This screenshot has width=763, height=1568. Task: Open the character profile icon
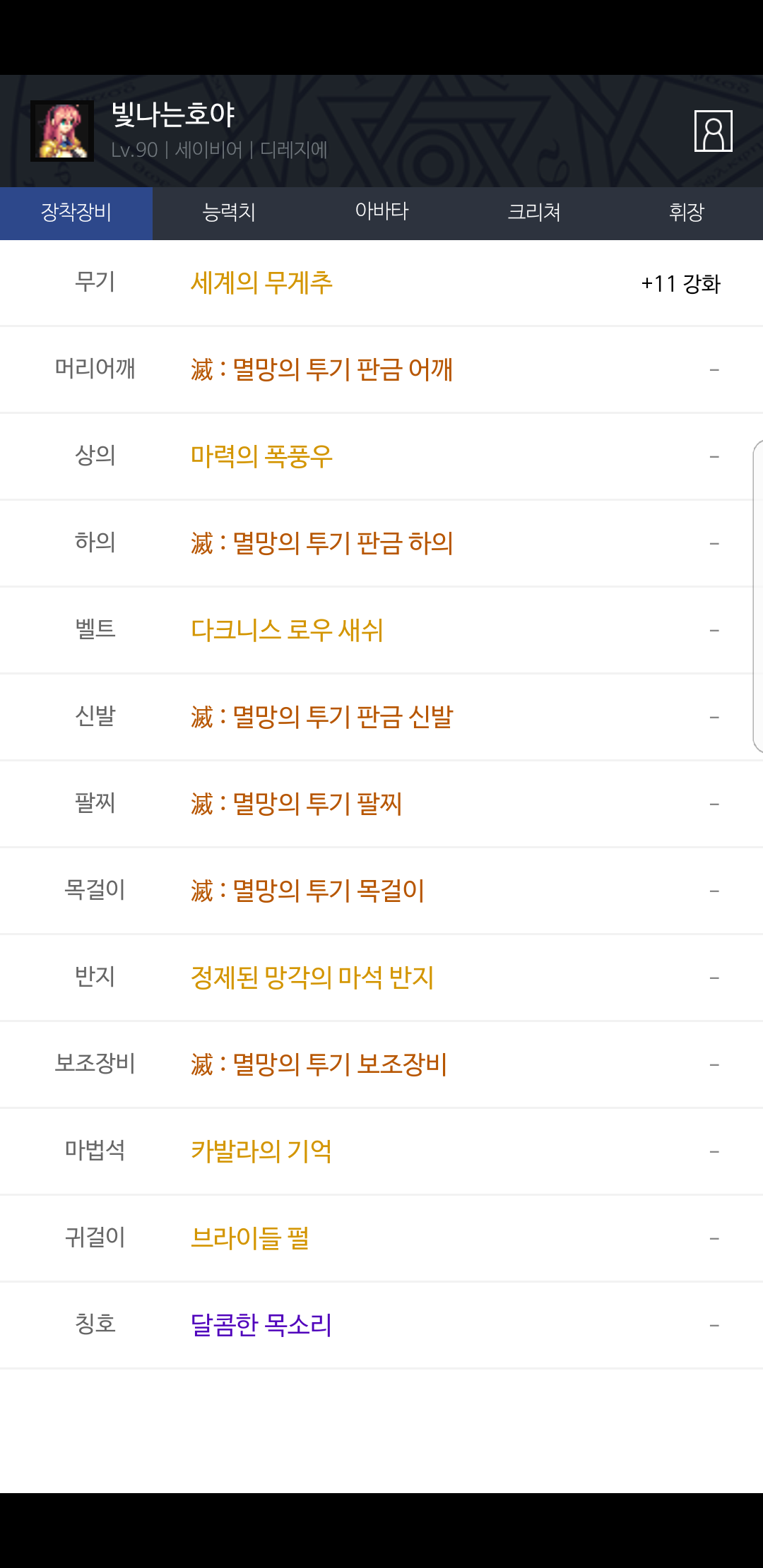[713, 131]
